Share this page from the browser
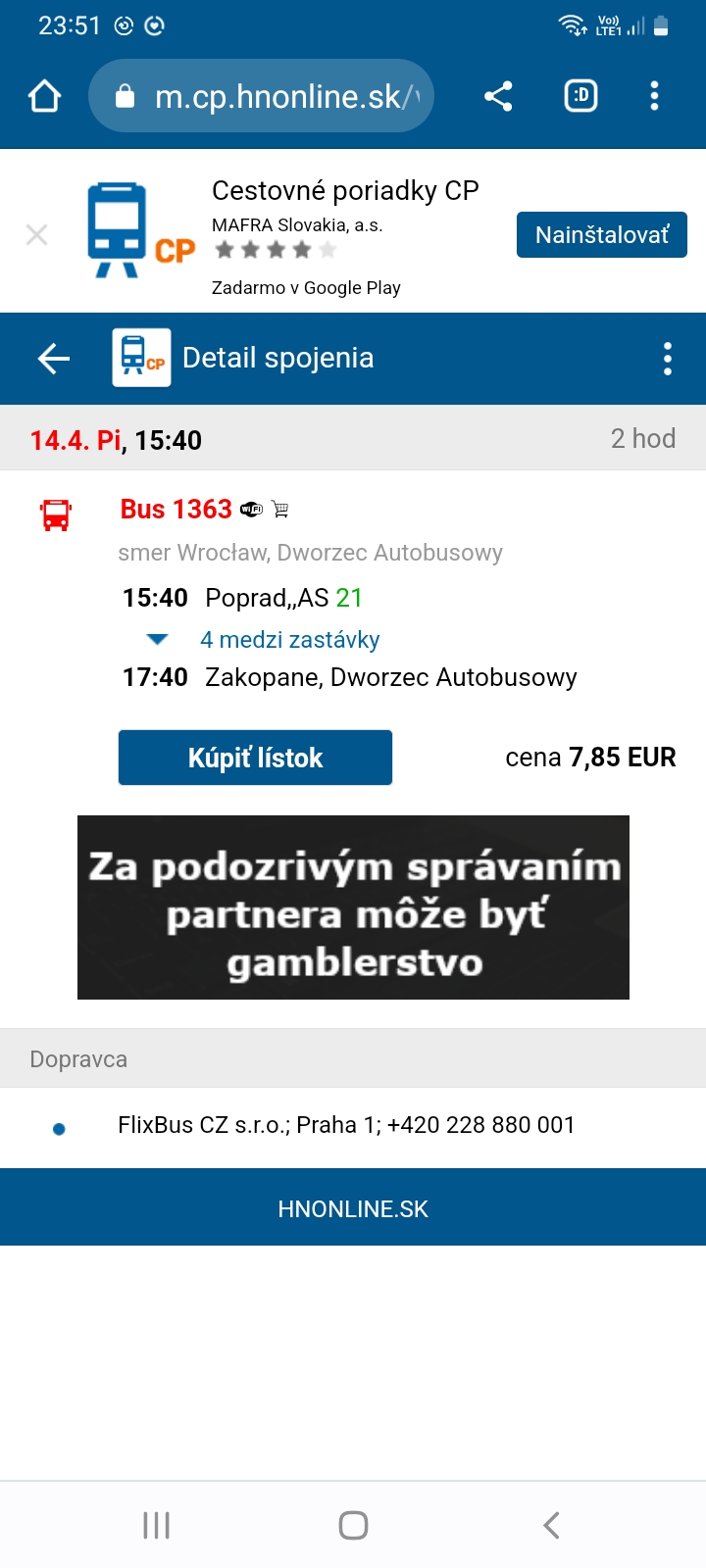This screenshot has height=1568, width=706. click(498, 96)
